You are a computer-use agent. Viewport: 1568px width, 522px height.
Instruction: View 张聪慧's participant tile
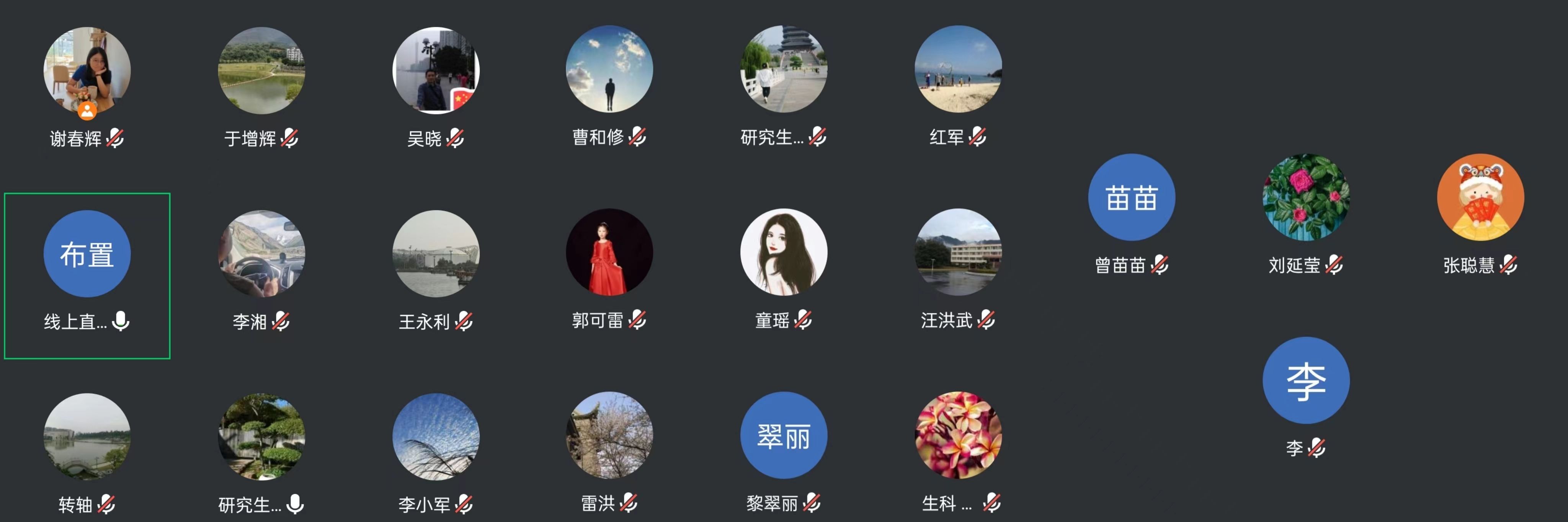1480,198
